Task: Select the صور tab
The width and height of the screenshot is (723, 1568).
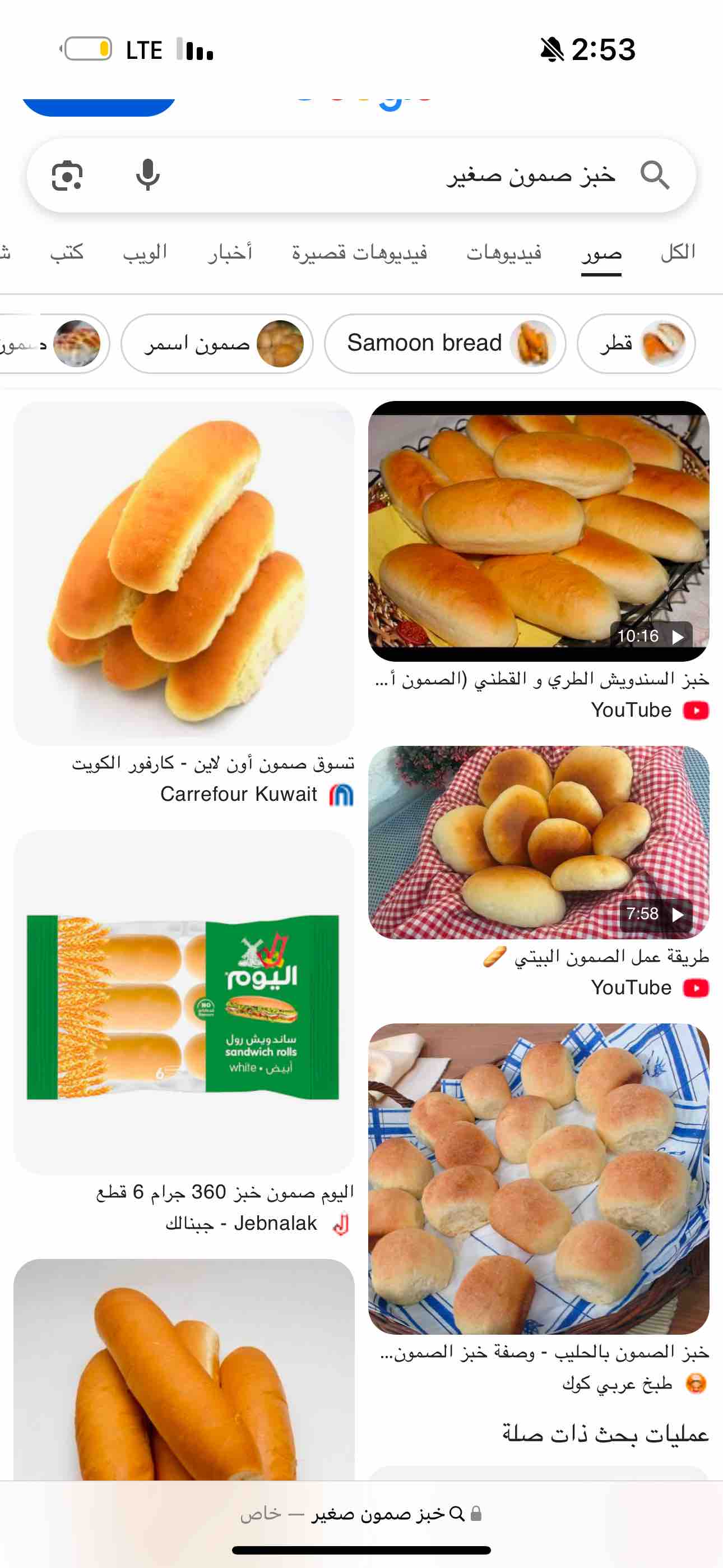Action: [x=601, y=252]
